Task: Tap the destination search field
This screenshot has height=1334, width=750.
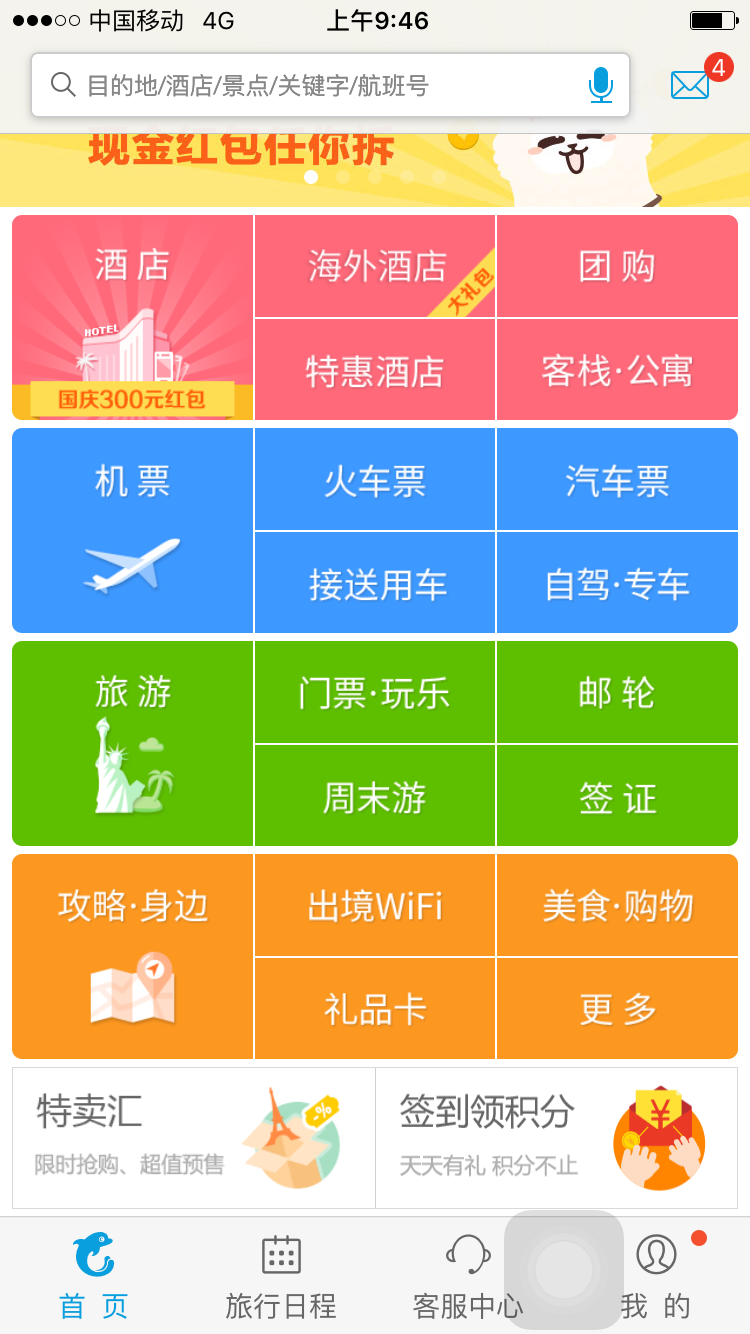Action: pos(330,85)
